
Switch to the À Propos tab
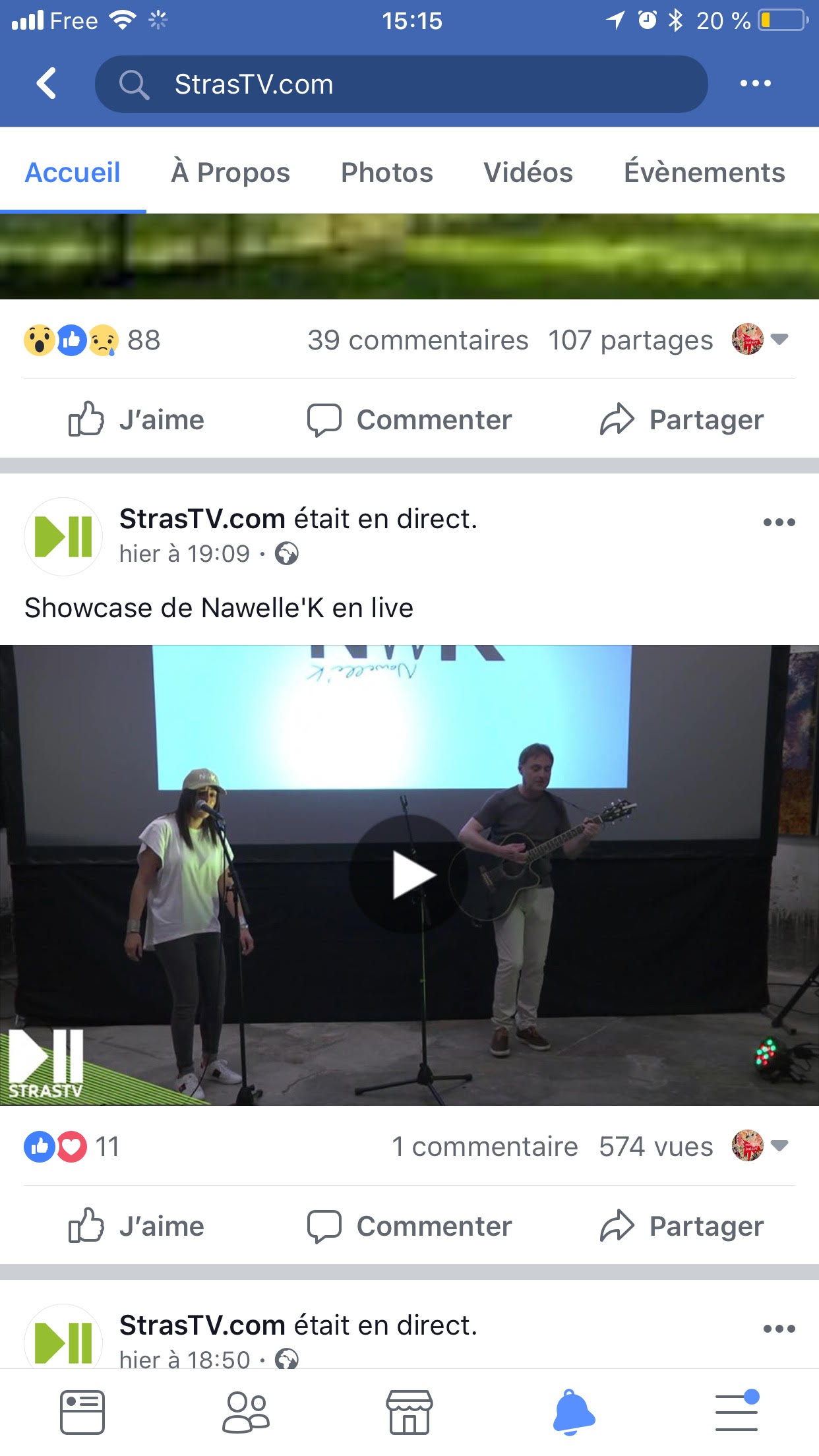pyautogui.click(x=230, y=173)
